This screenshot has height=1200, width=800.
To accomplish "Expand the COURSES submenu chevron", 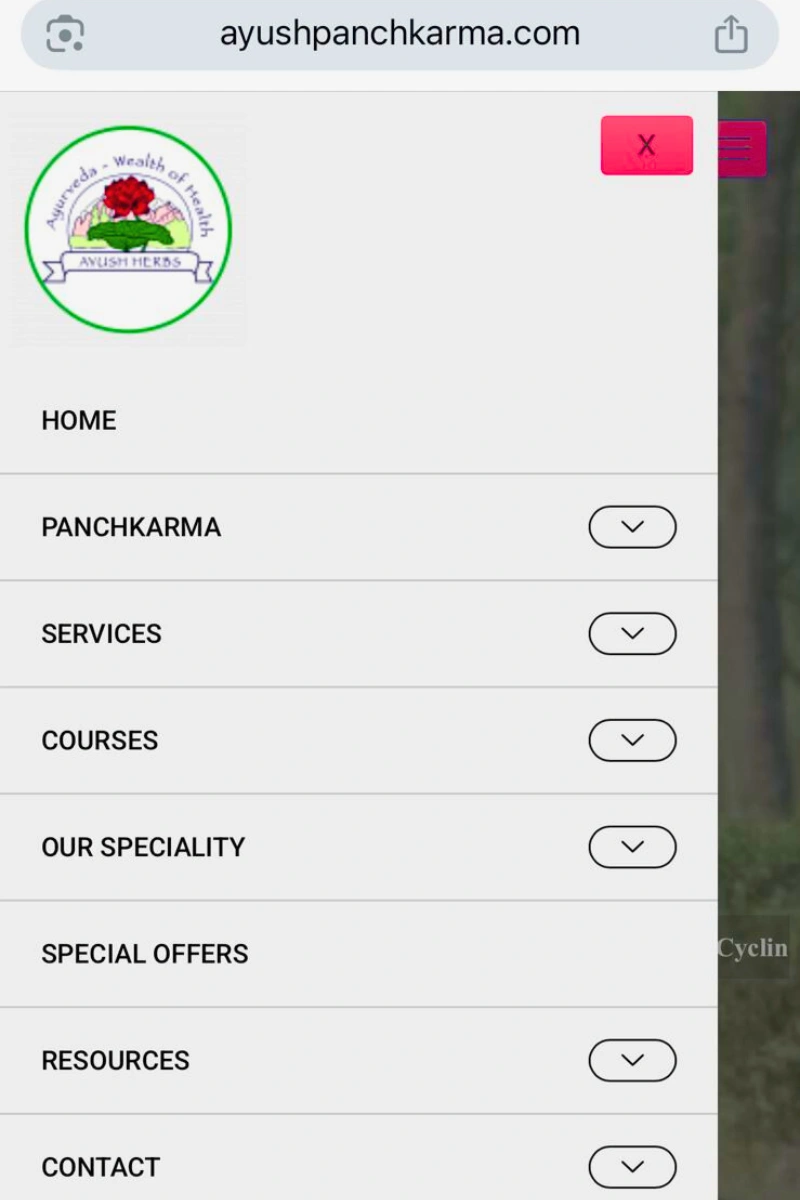I will (x=632, y=741).
